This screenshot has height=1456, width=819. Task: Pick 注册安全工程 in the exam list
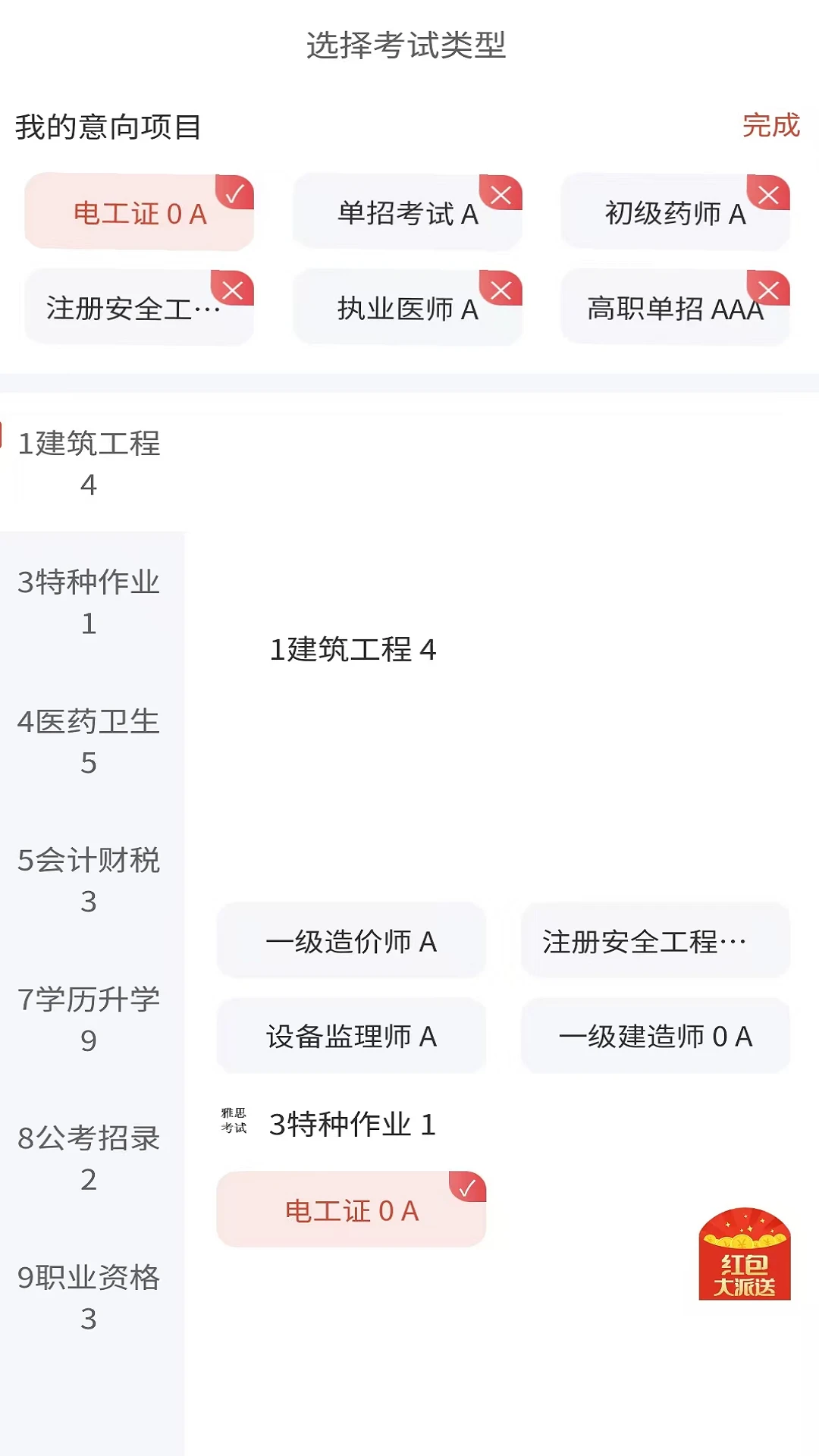tap(655, 940)
